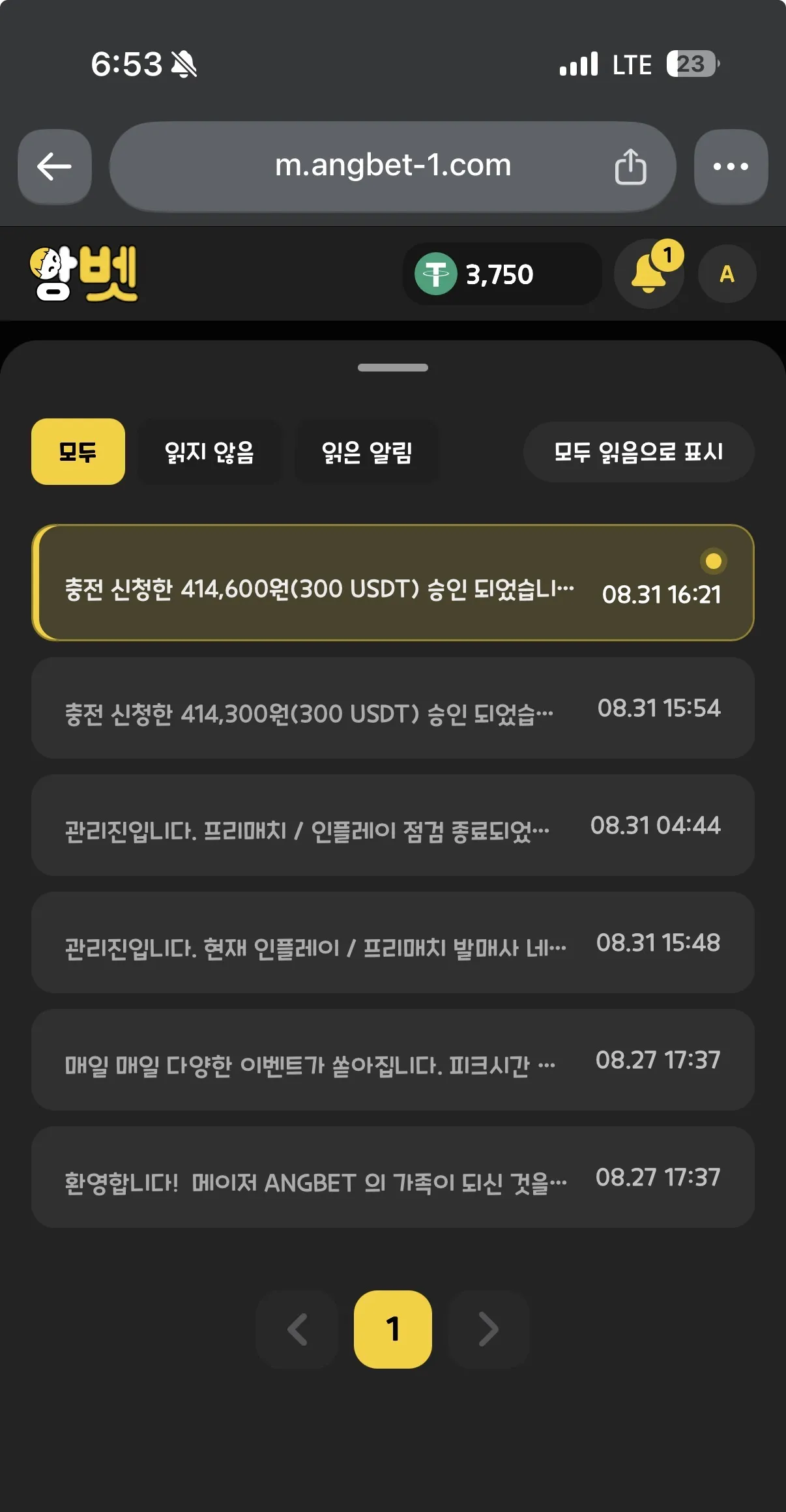Open the 414,300원 충전 승인 notification

393,708
